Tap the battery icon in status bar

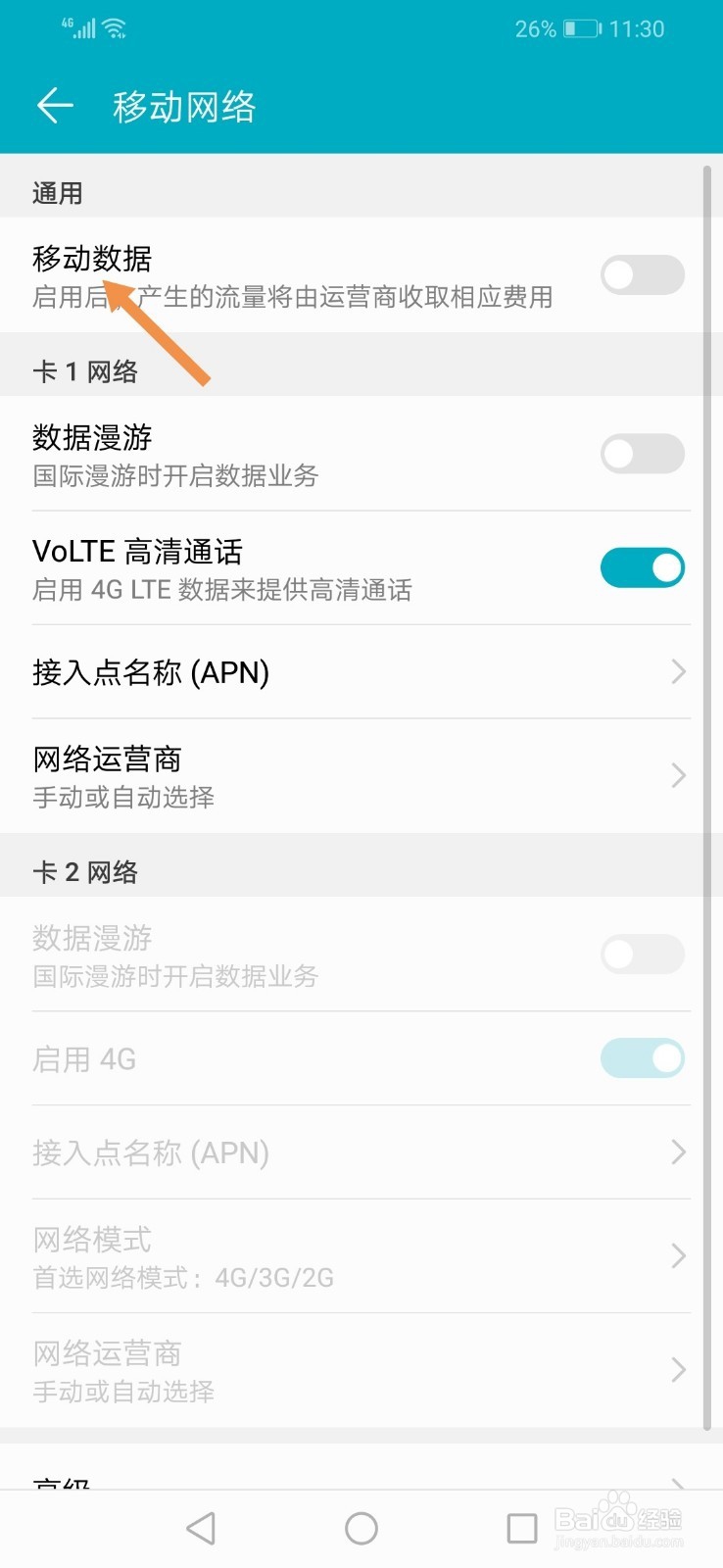[580, 28]
